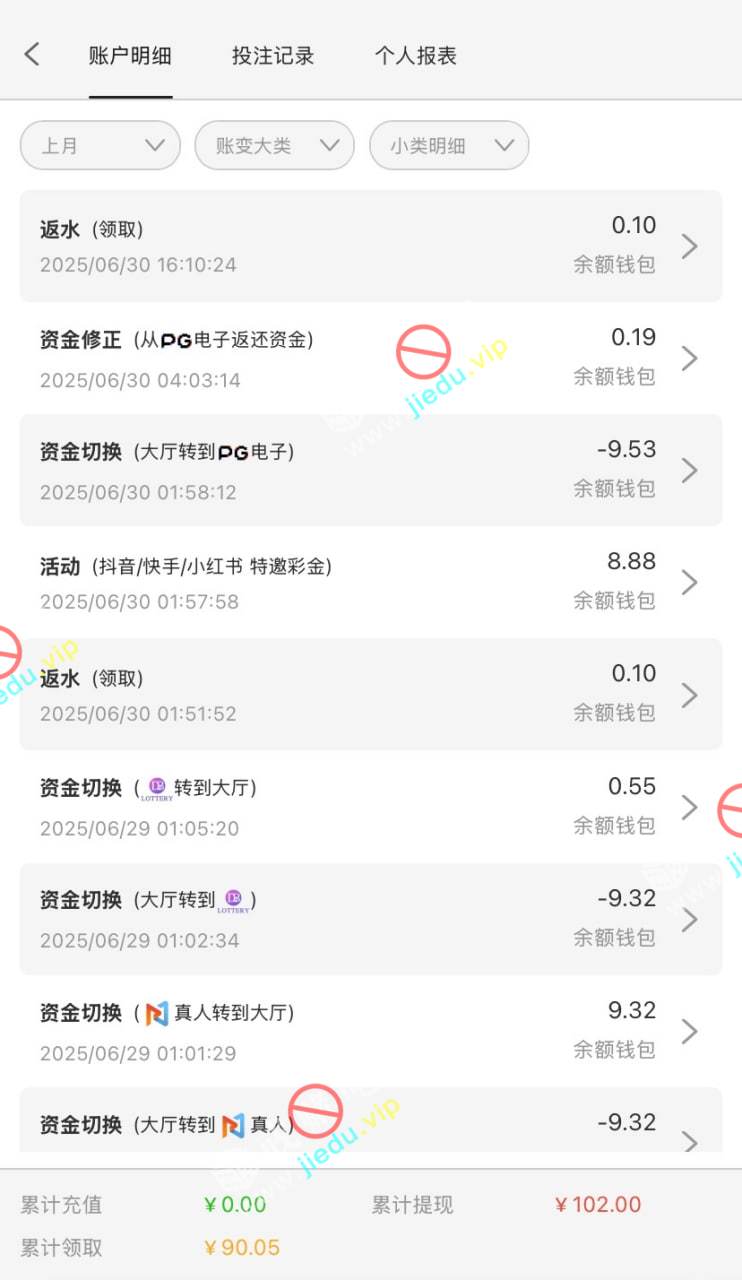The image size is (742, 1280).
Task: Open the 返水 record from 01:51:52
Action: point(370,694)
